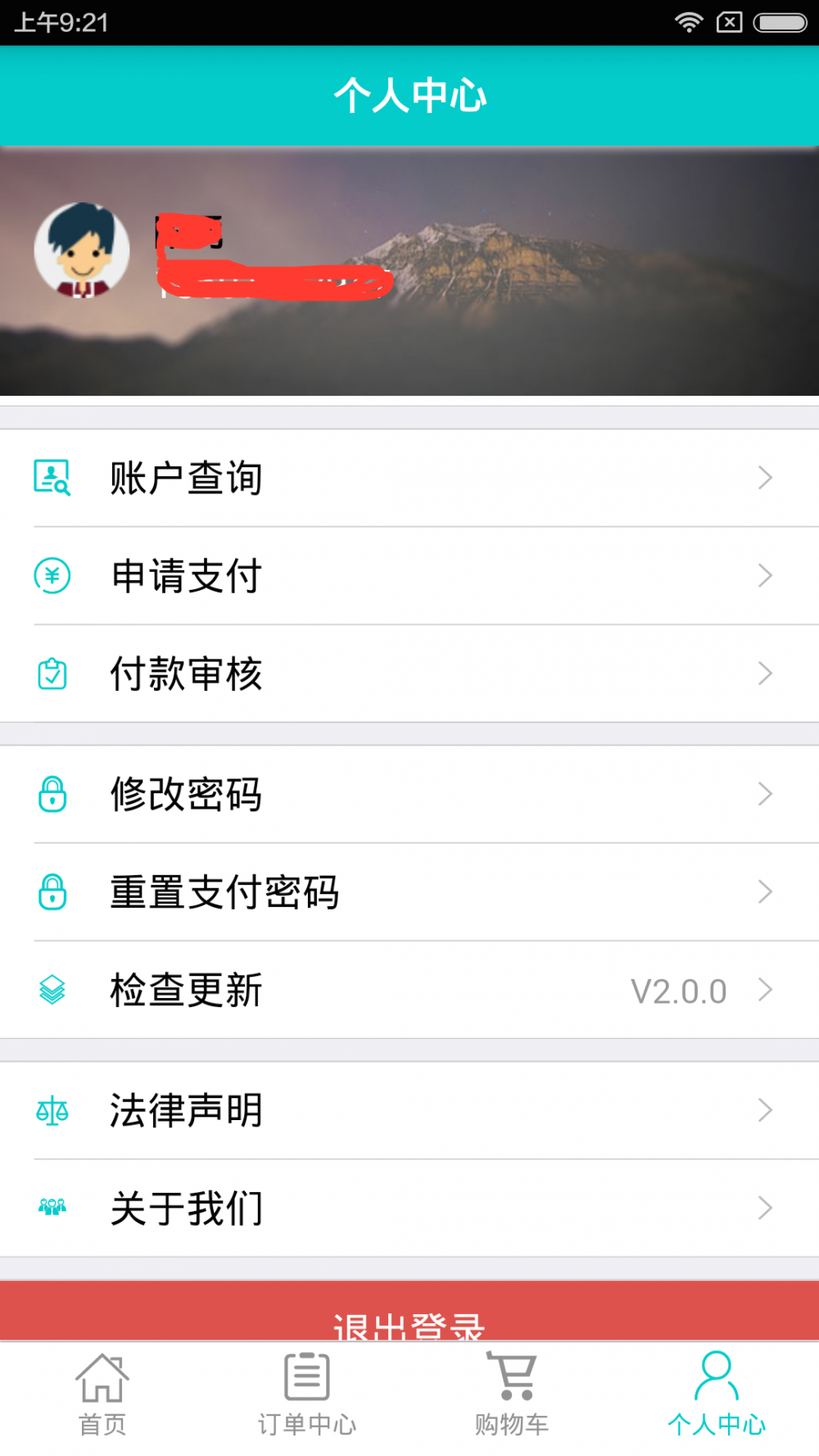This screenshot has width=819, height=1456.
Task: Switch to the 购物车 cart tab
Action: (x=512, y=1395)
